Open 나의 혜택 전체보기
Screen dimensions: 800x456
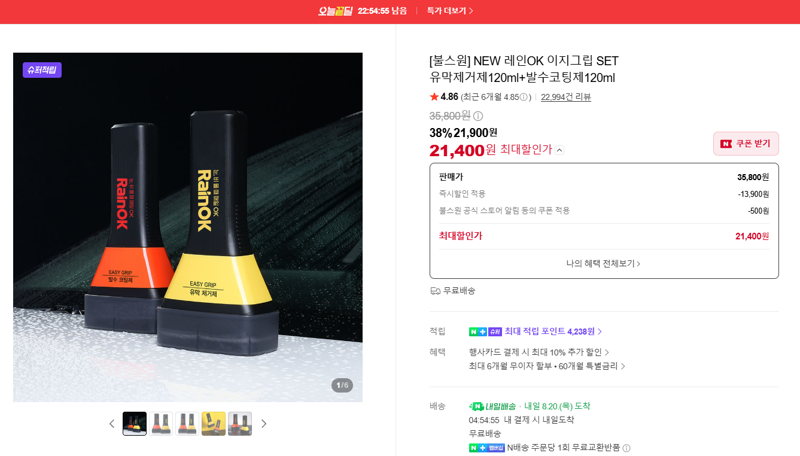coord(603,263)
